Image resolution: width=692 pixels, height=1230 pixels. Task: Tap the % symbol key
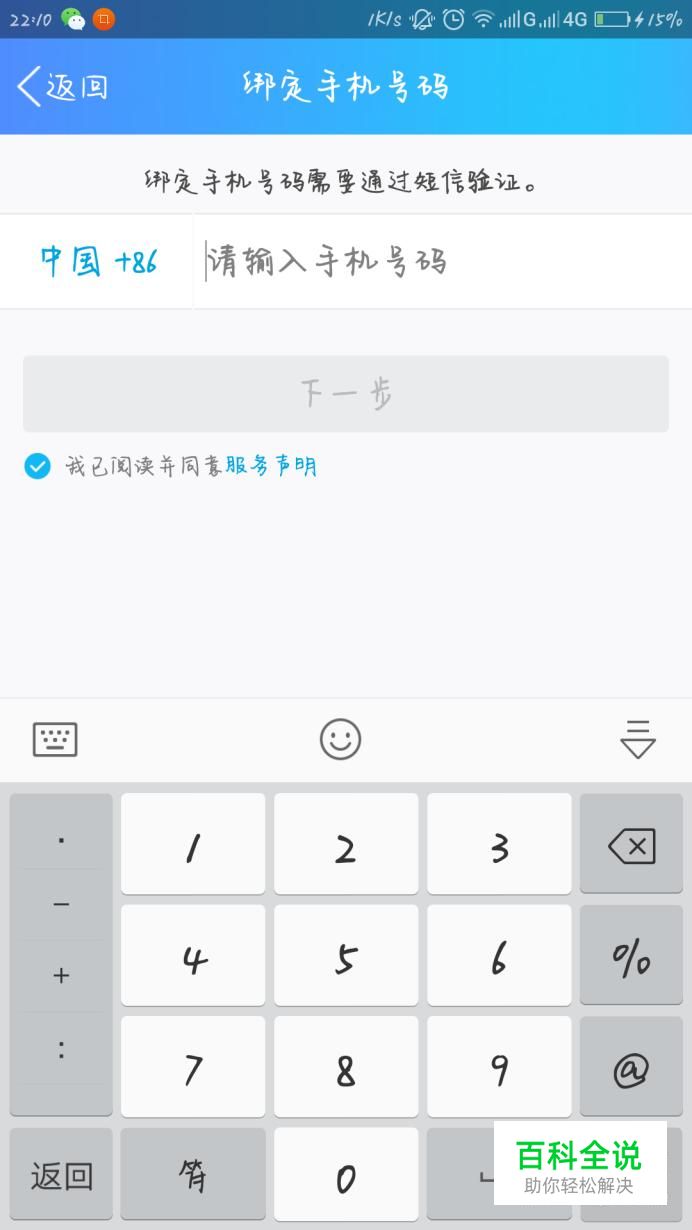click(631, 959)
